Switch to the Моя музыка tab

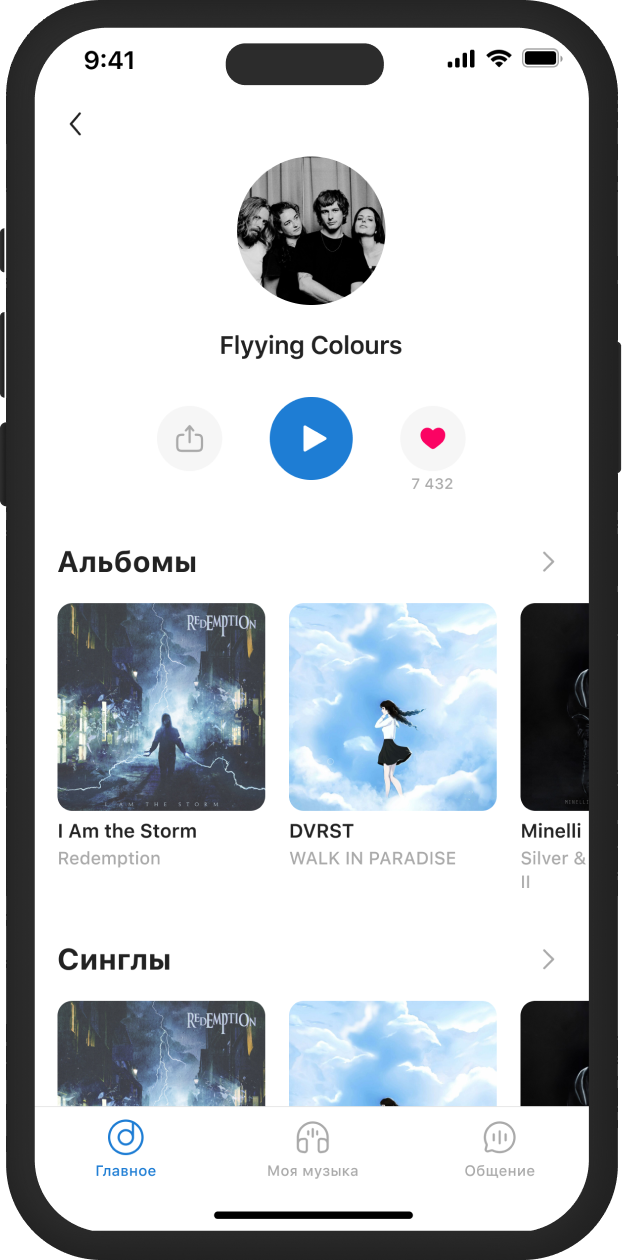(312, 1148)
